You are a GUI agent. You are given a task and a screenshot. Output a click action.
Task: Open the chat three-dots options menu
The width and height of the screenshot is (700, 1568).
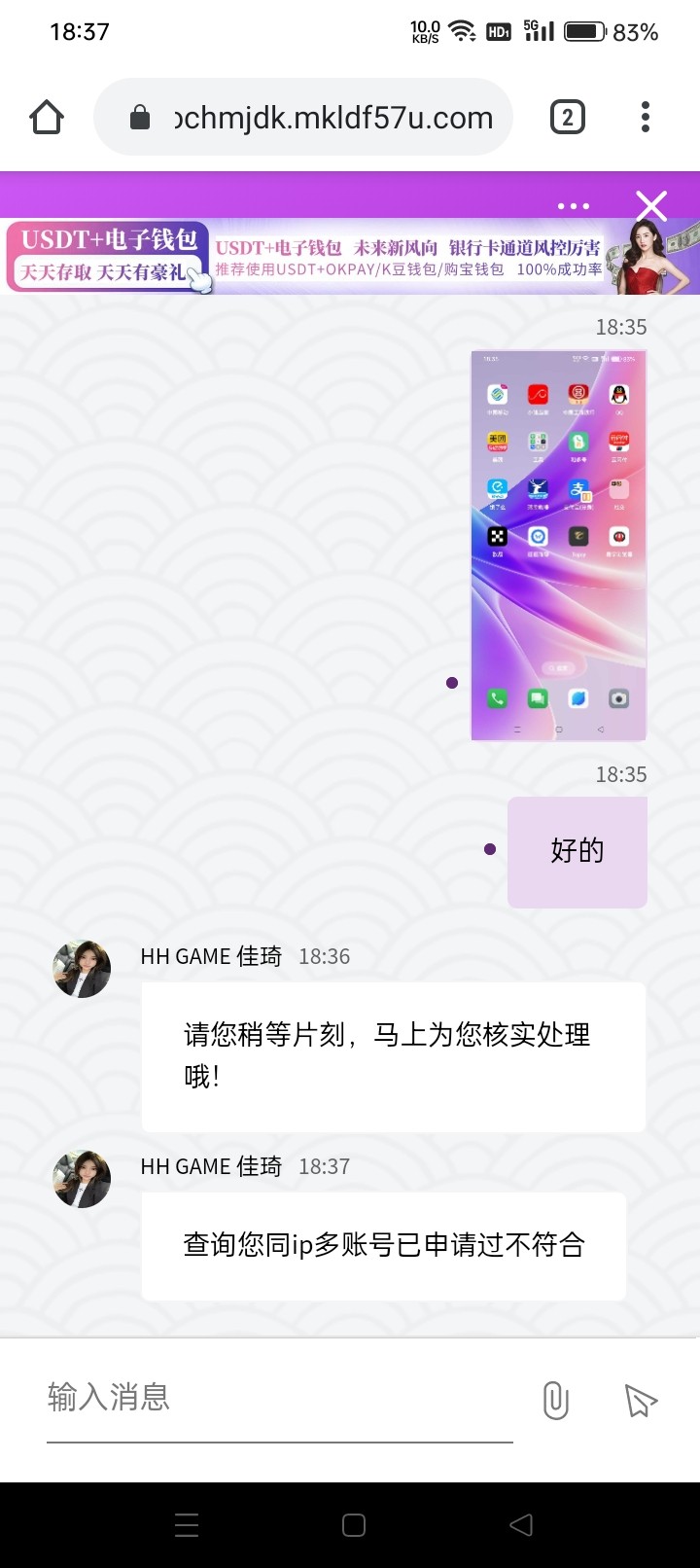[574, 206]
